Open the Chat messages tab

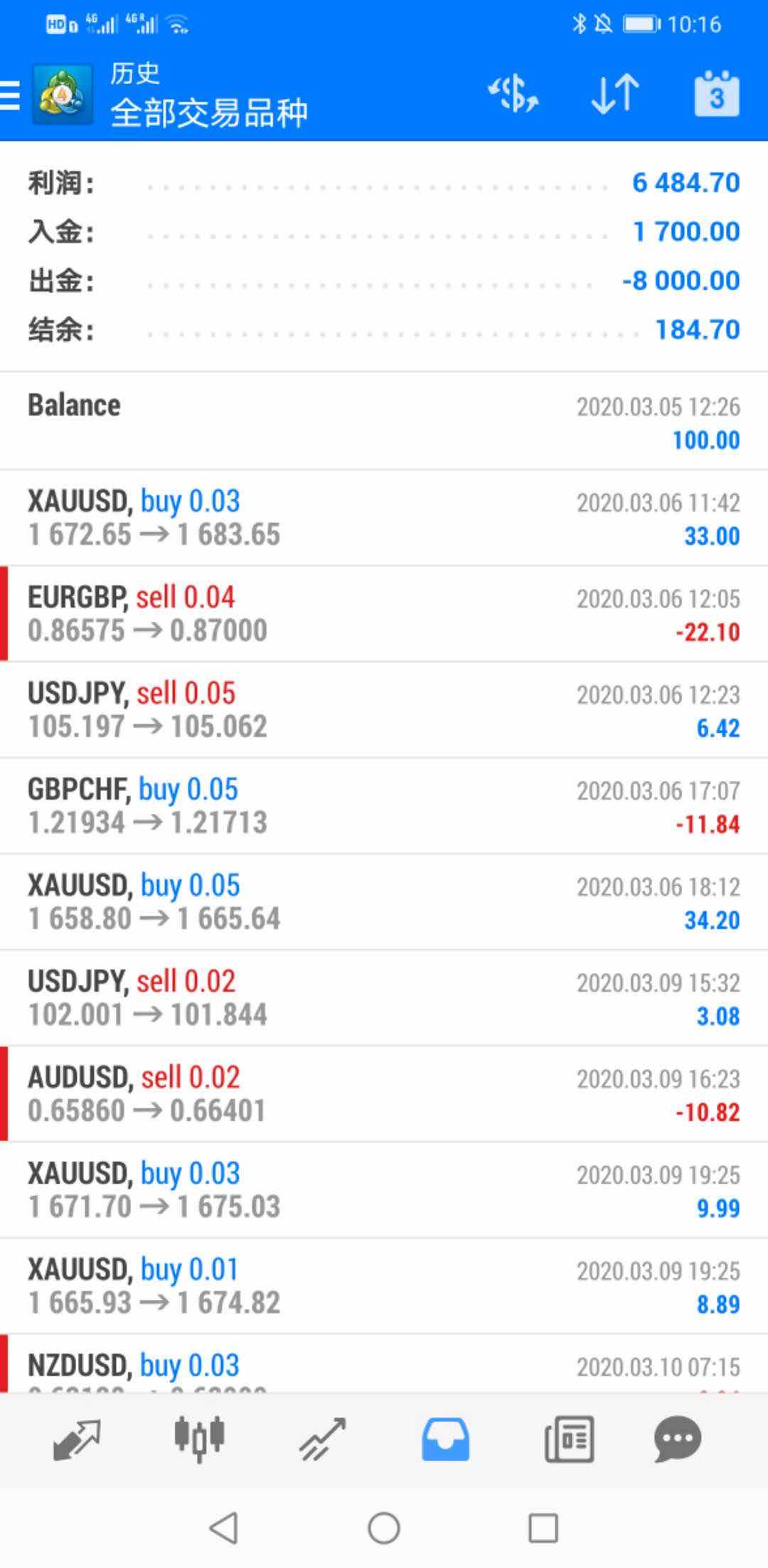tap(677, 1439)
